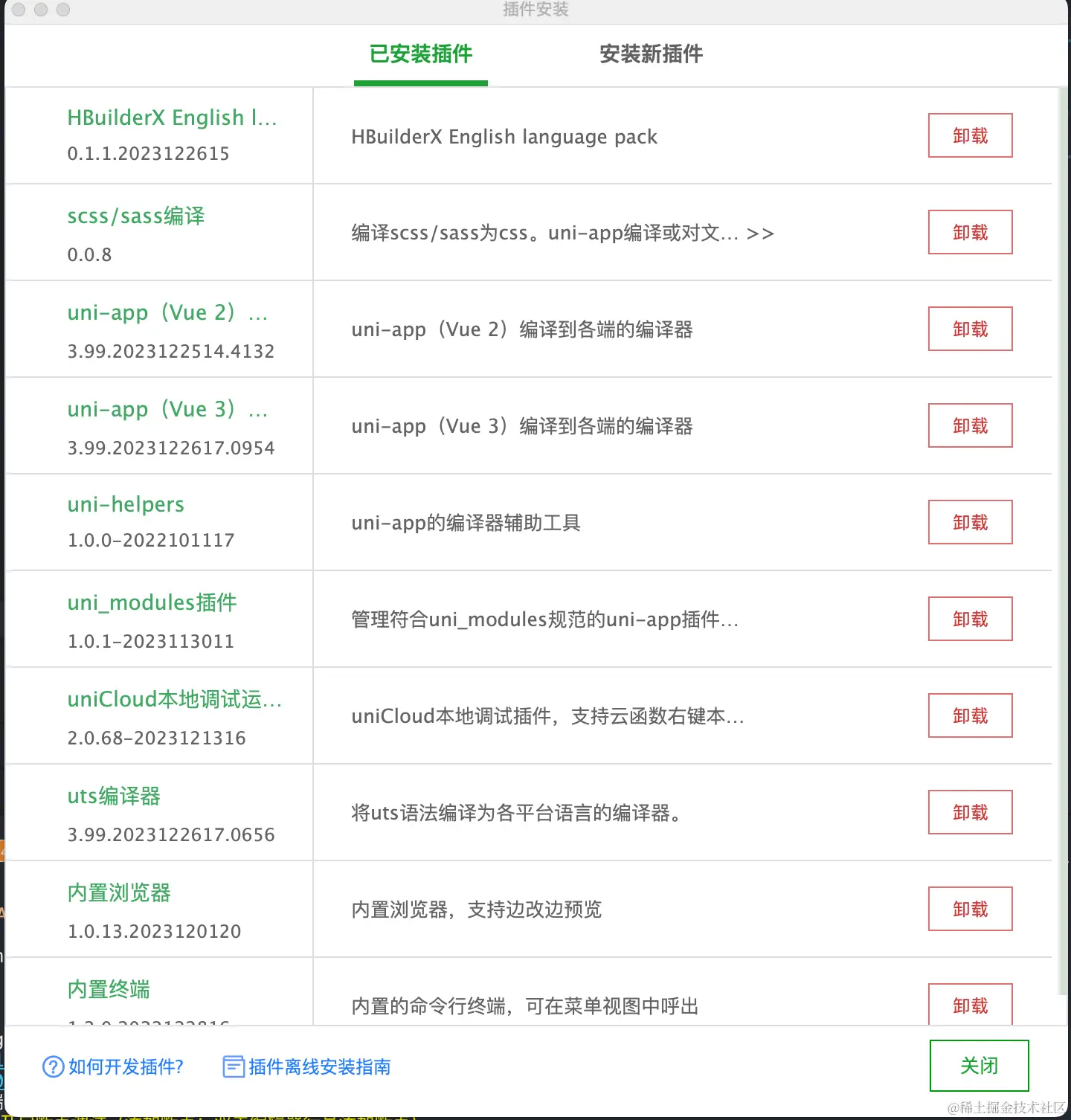Uninstall the 内置终端 plugin
The height and width of the screenshot is (1120, 1071).
click(x=970, y=1005)
